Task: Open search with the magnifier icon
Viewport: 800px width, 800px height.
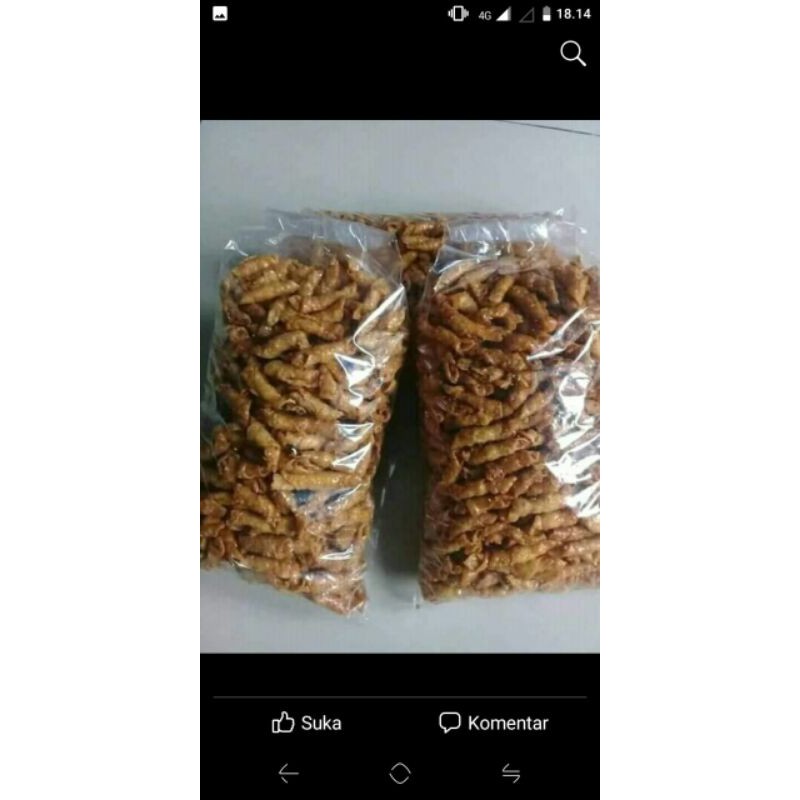Action: [x=573, y=54]
